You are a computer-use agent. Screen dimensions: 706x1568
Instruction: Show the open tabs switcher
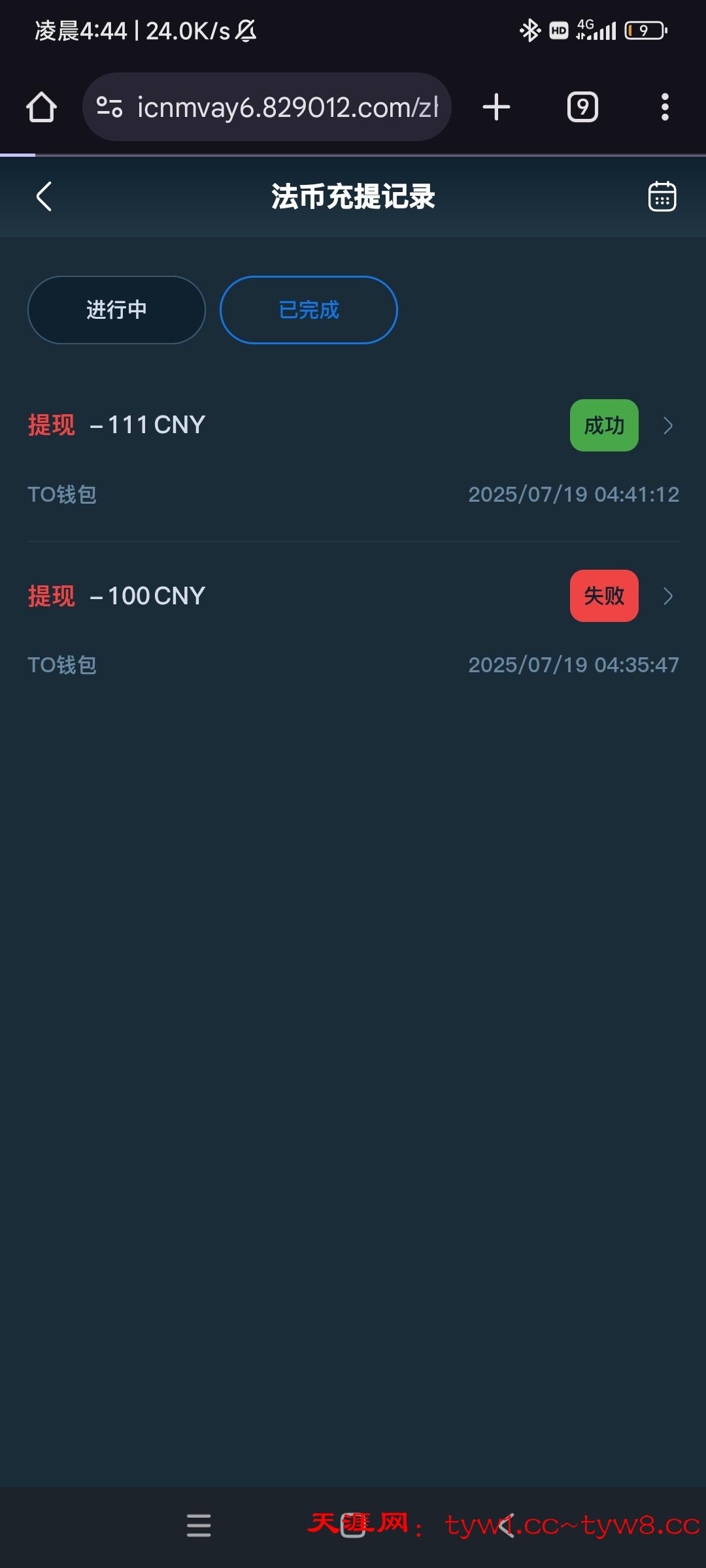[x=582, y=107]
